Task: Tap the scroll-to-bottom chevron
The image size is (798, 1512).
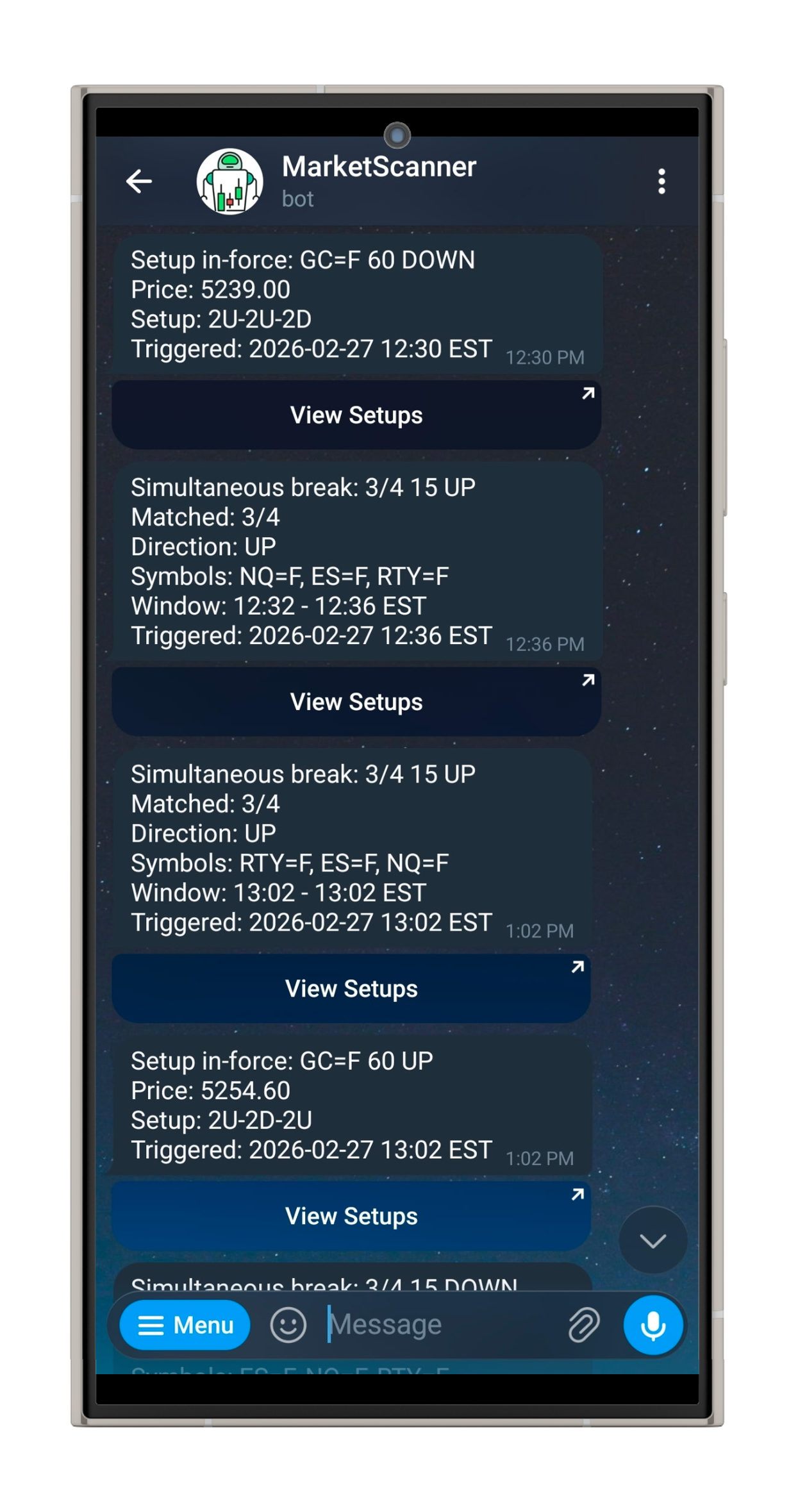Action: pos(653,1240)
